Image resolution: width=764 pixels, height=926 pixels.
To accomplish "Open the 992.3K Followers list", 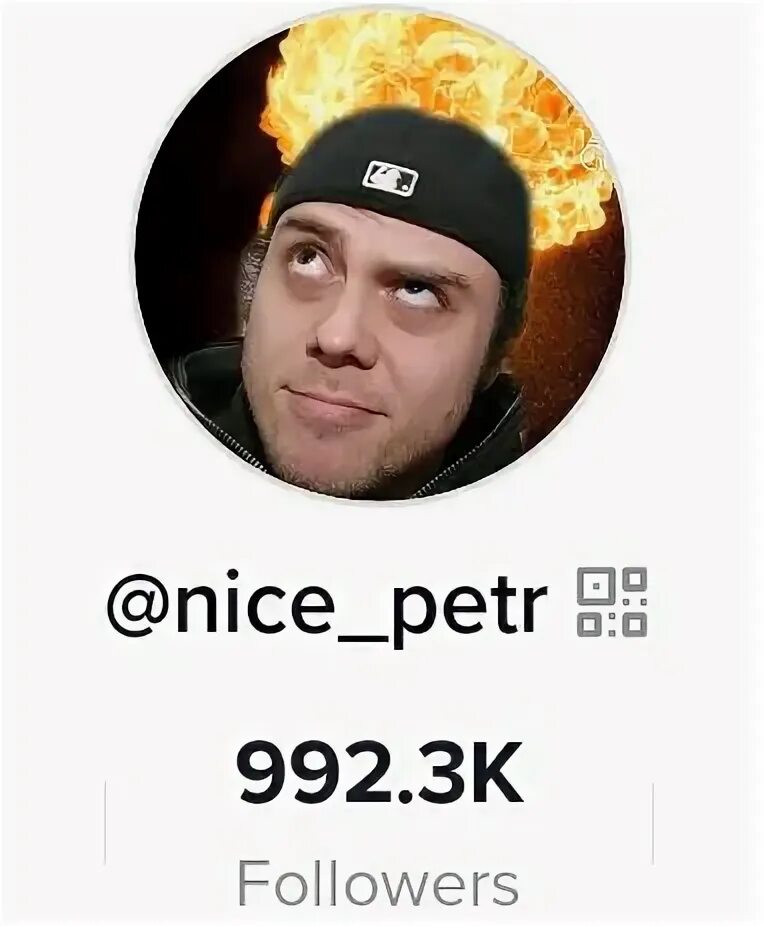I will pos(380,826).
